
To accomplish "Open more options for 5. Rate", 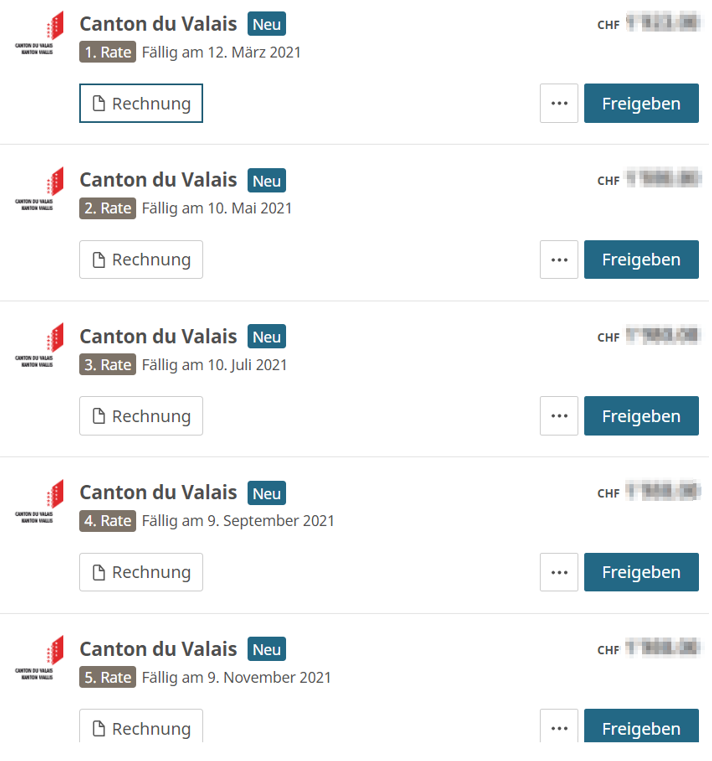I will point(559,727).
